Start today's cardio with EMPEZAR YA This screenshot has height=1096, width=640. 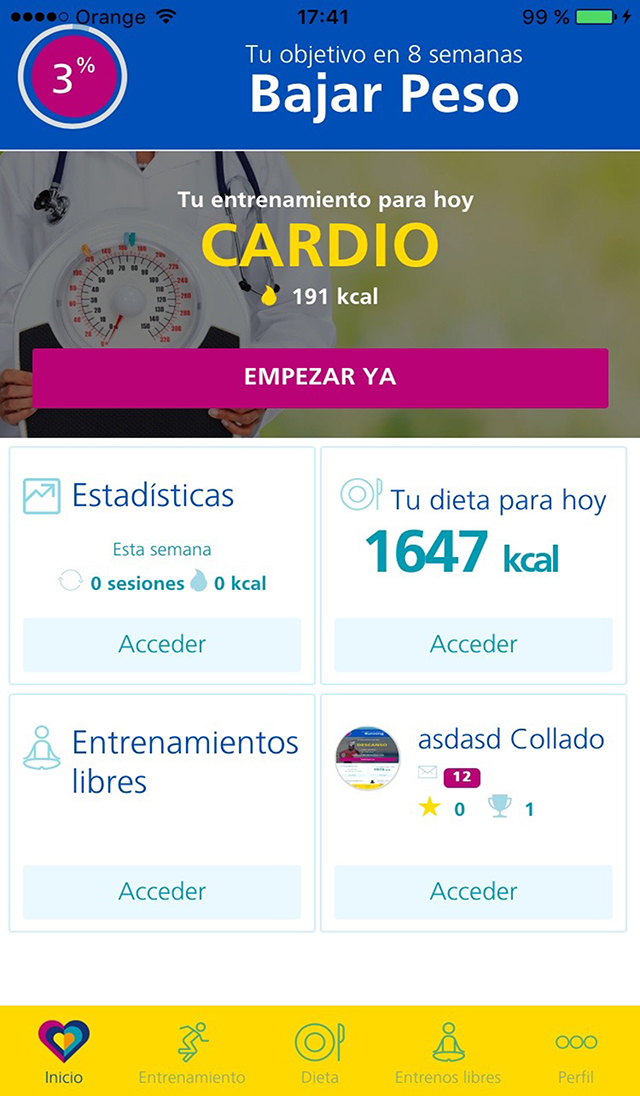pyautogui.click(x=320, y=378)
